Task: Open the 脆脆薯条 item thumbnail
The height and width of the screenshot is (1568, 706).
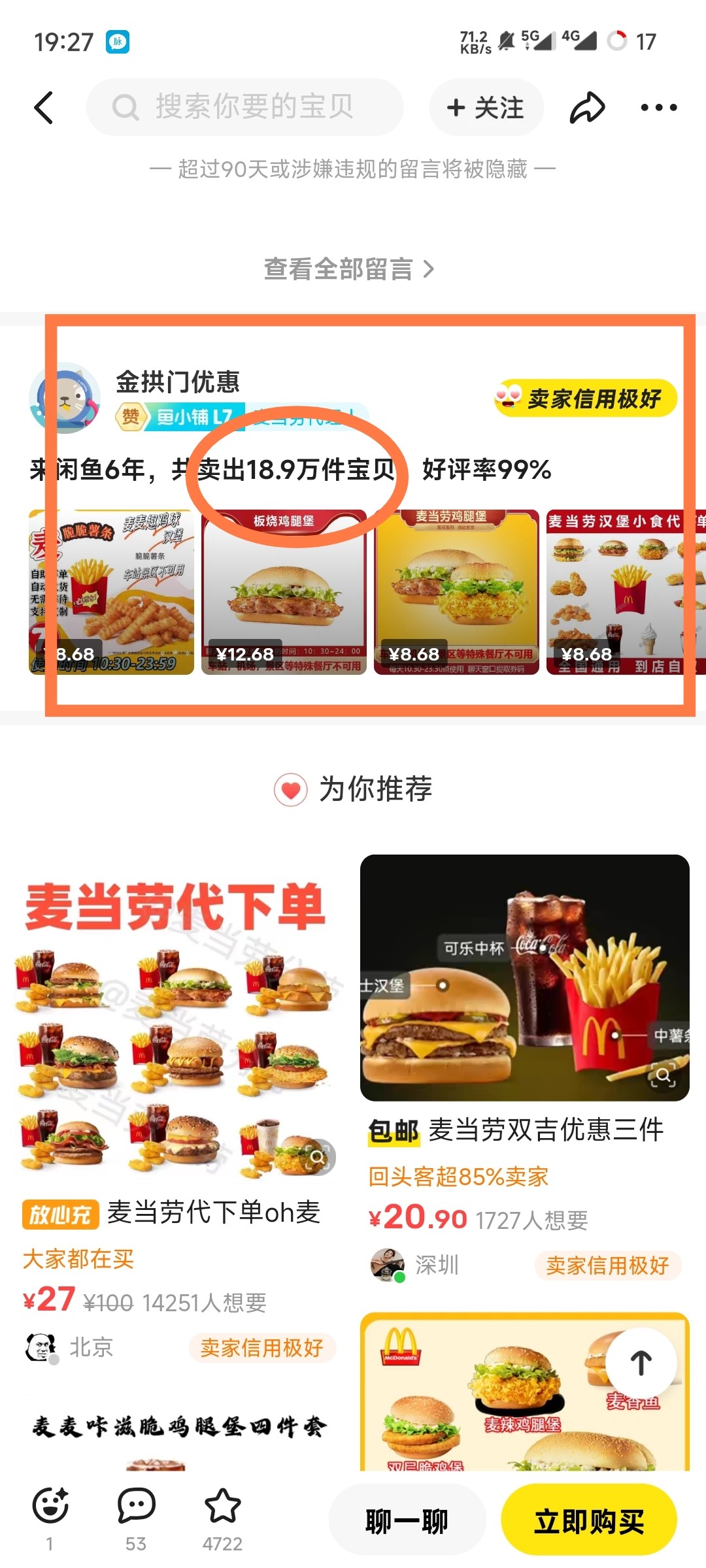Action: point(112,592)
